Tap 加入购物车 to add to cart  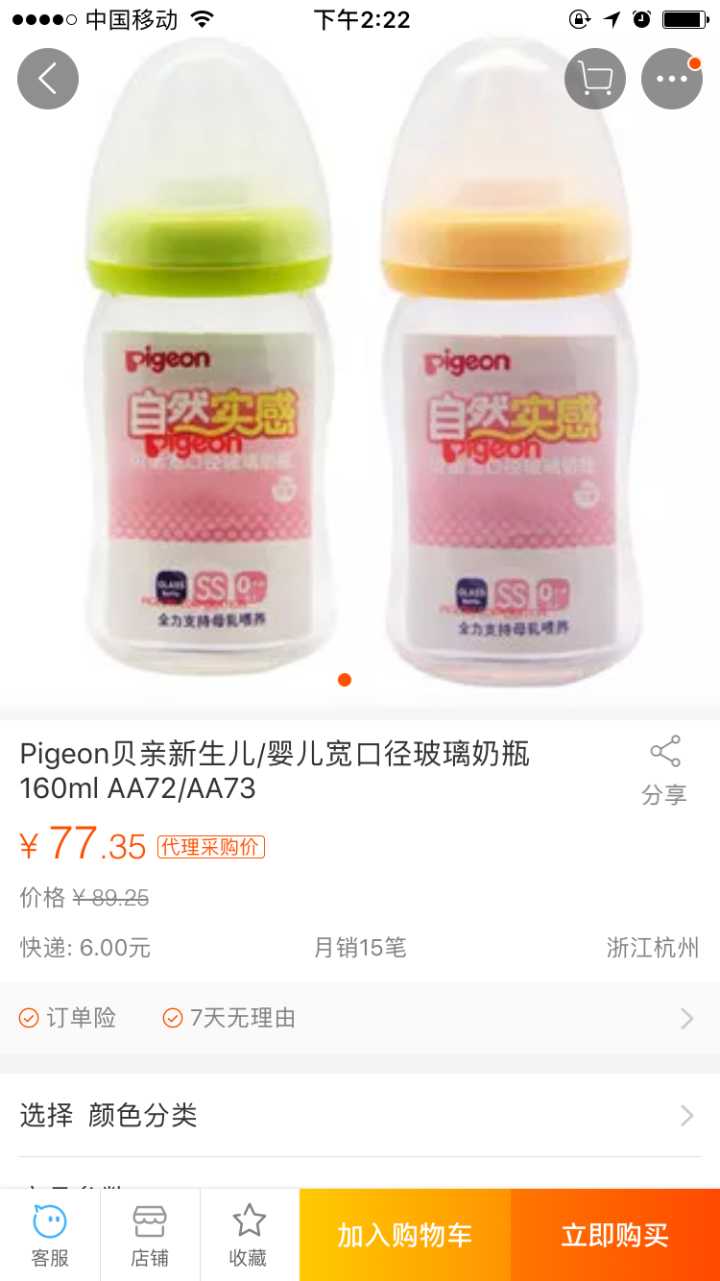pyautogui.click(x=404, y=1236)
